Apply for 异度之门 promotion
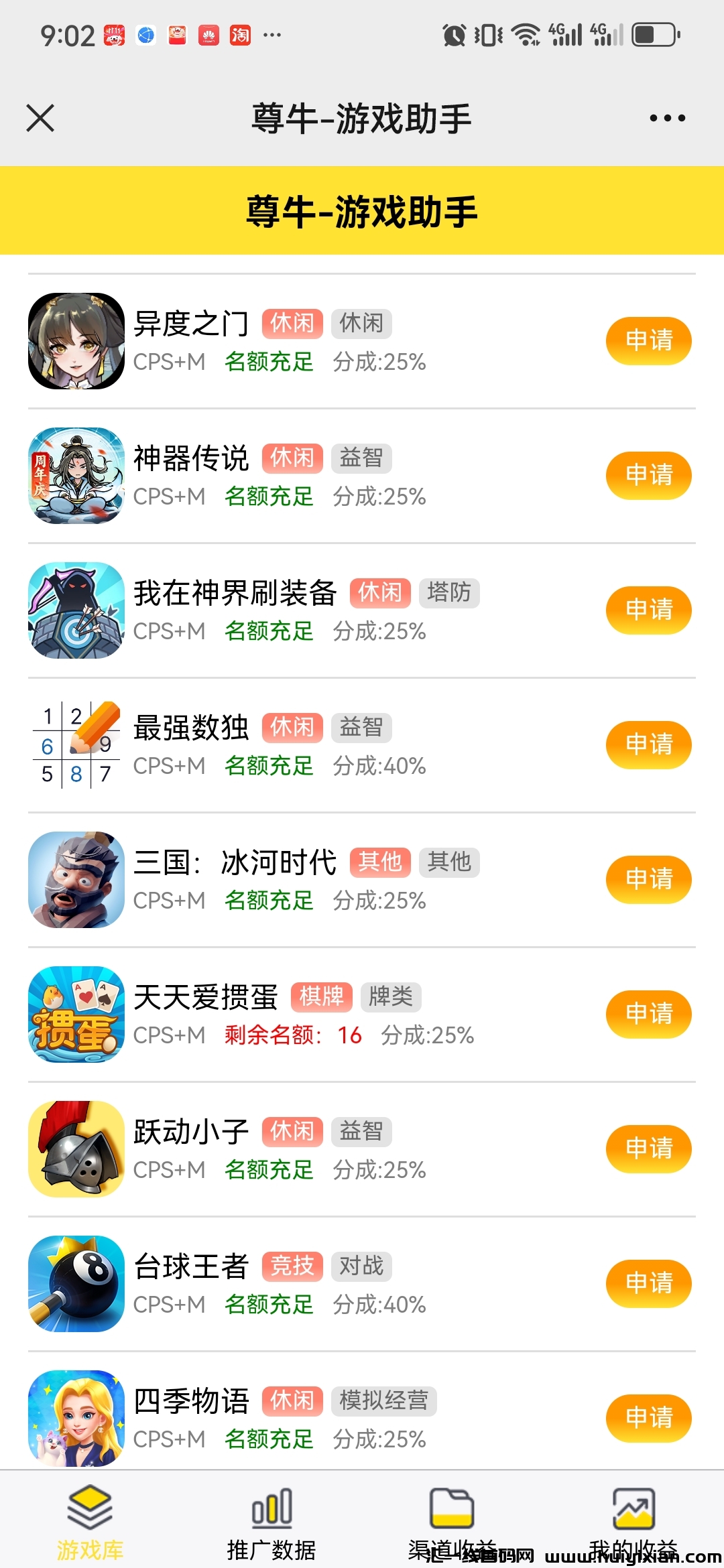Image resolution: width=724 pixels, height=1568 pixels. [x=648, y=340]
